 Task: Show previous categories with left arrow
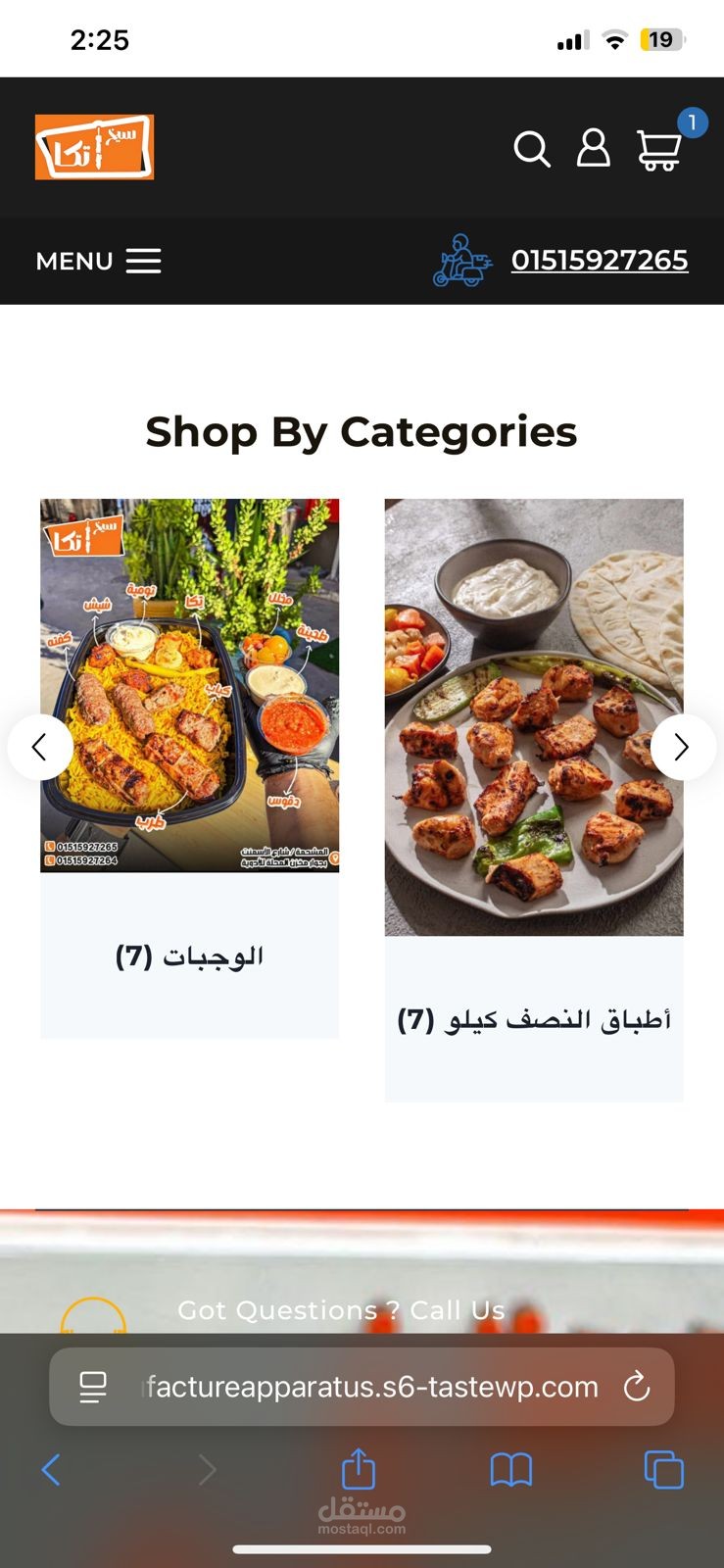tap(40, 748)
